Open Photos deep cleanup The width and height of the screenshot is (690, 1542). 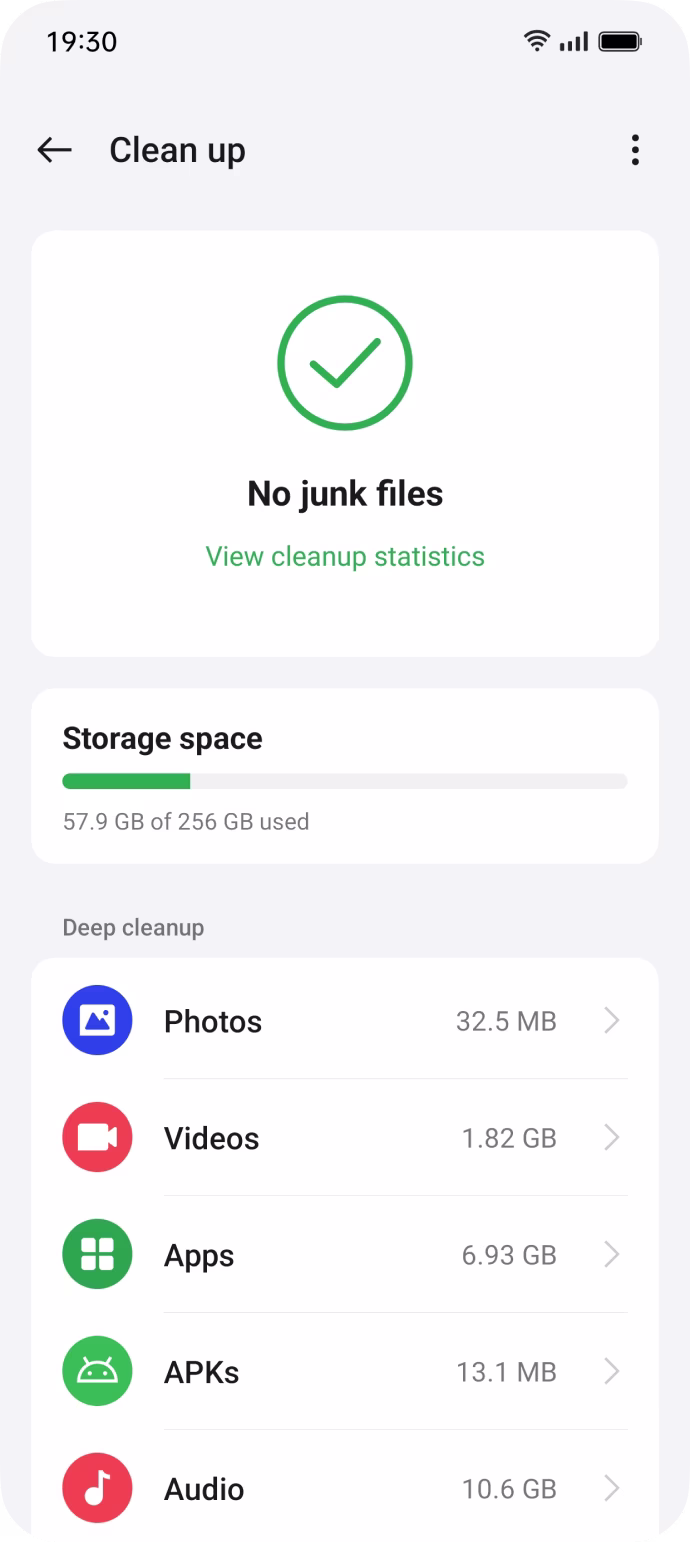pyautogui.click(x=345, y=1021)
